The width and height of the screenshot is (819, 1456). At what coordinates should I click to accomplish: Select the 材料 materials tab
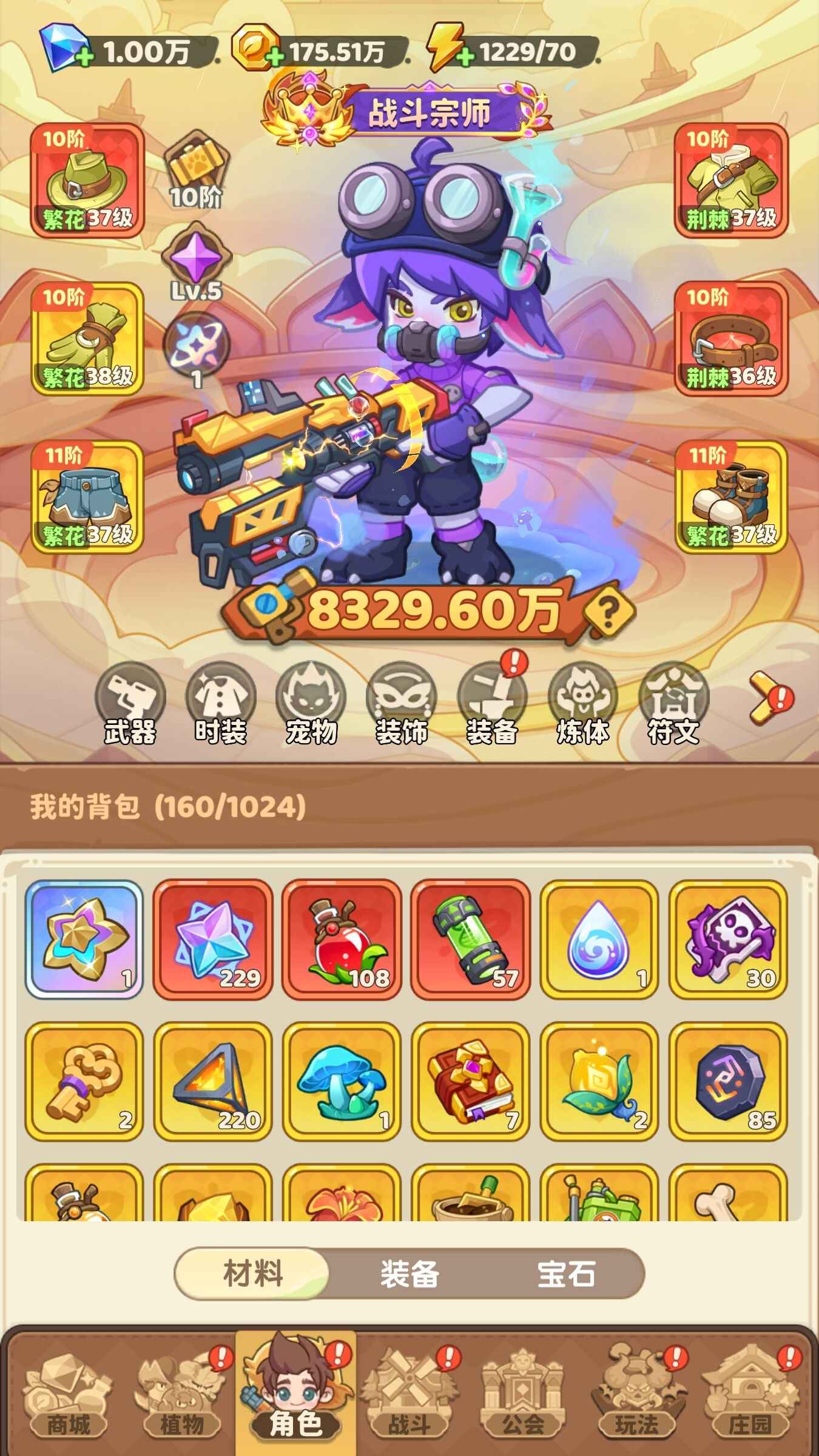(253, 1274)
